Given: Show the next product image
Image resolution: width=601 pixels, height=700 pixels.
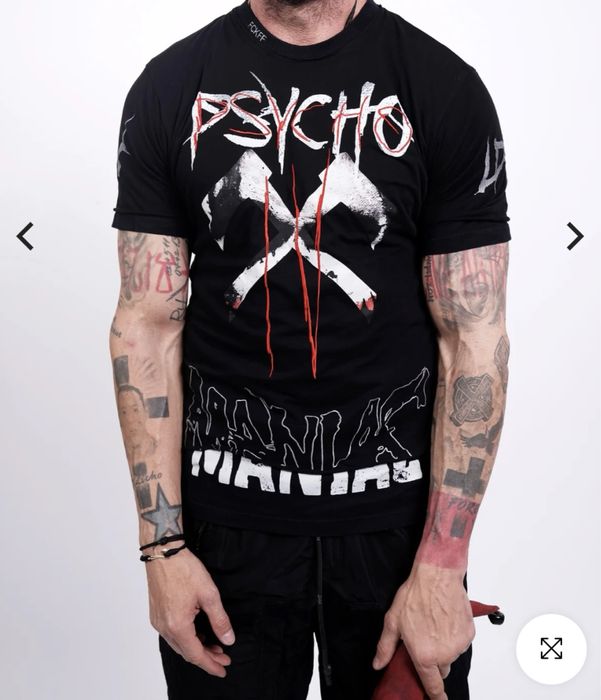Looking at the screenshot, I should (x=574, y=236).
